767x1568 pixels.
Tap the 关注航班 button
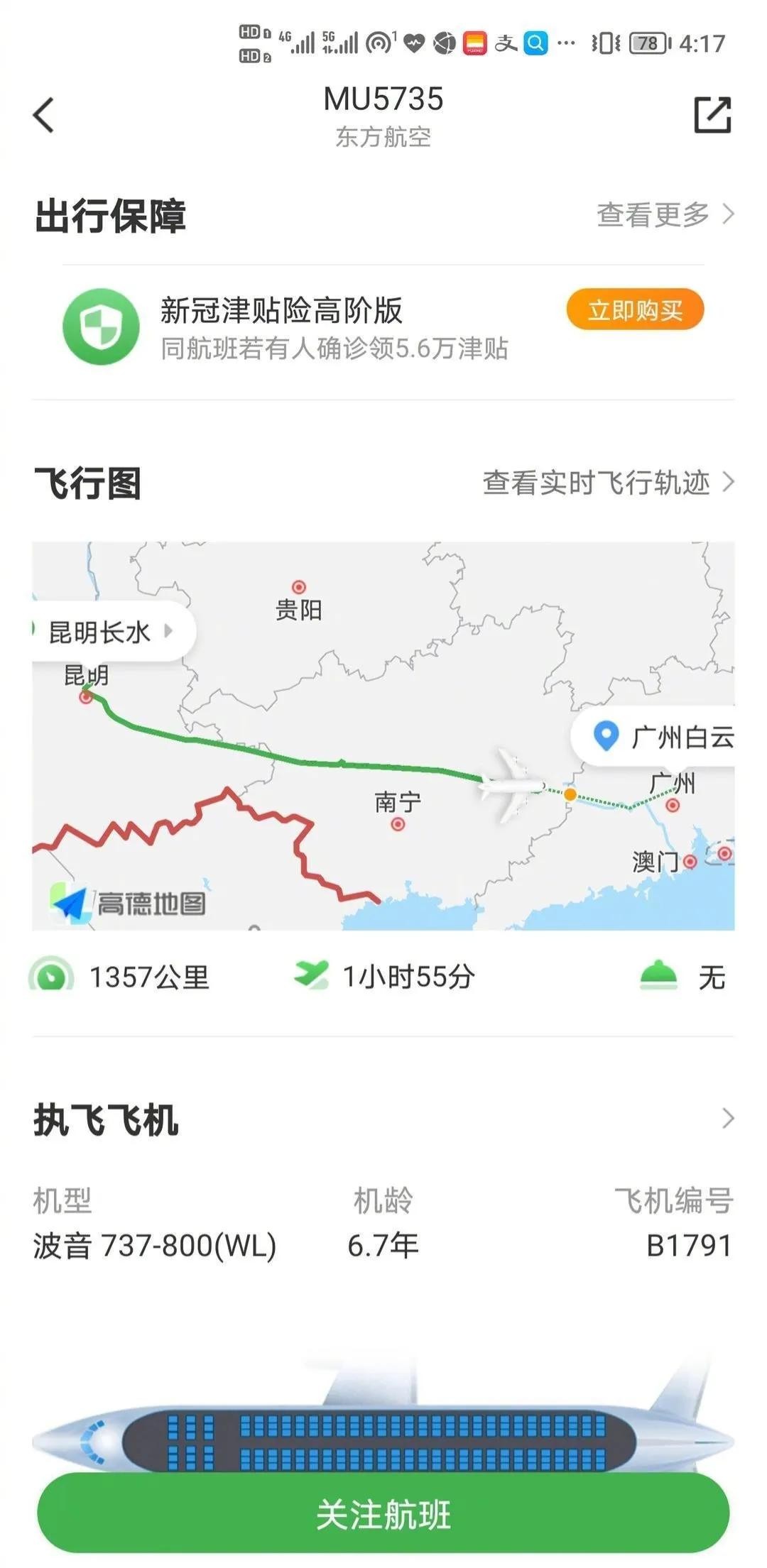383,1514
